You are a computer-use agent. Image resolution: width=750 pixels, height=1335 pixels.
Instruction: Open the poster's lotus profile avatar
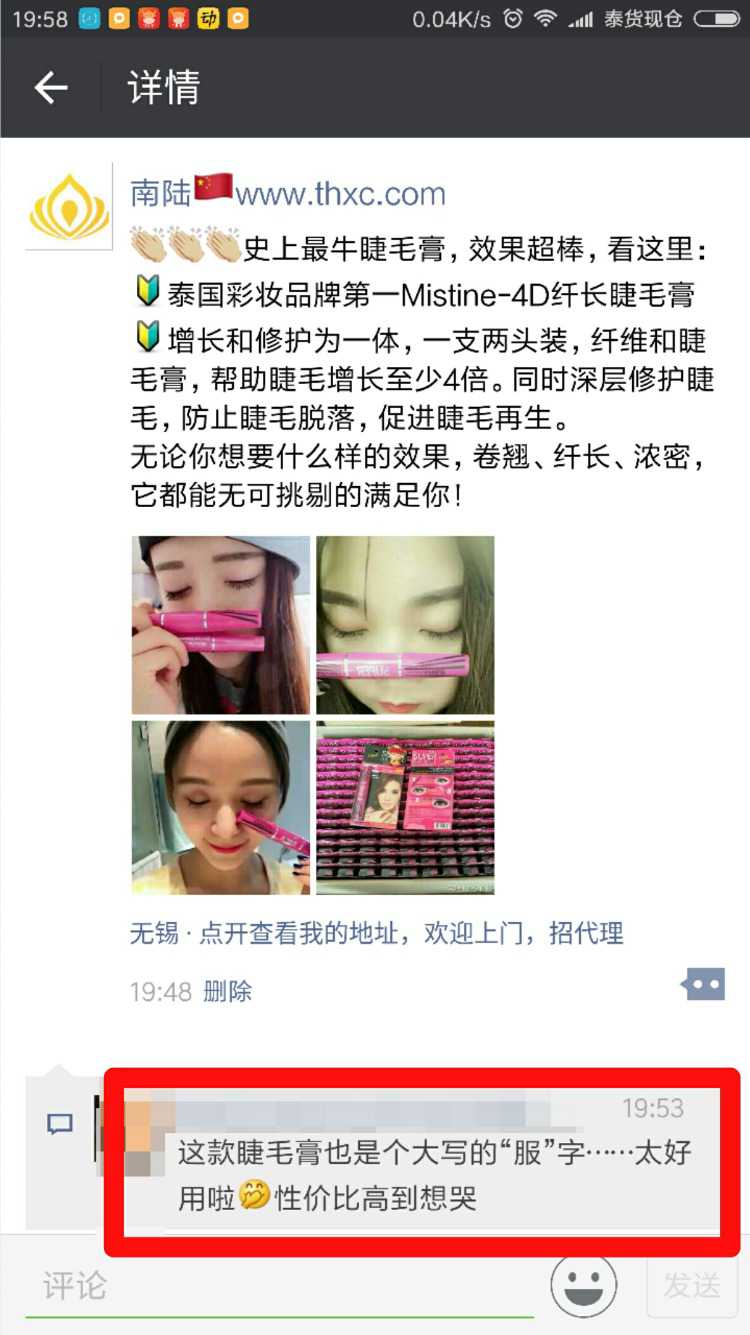click(x=69, y=206)
